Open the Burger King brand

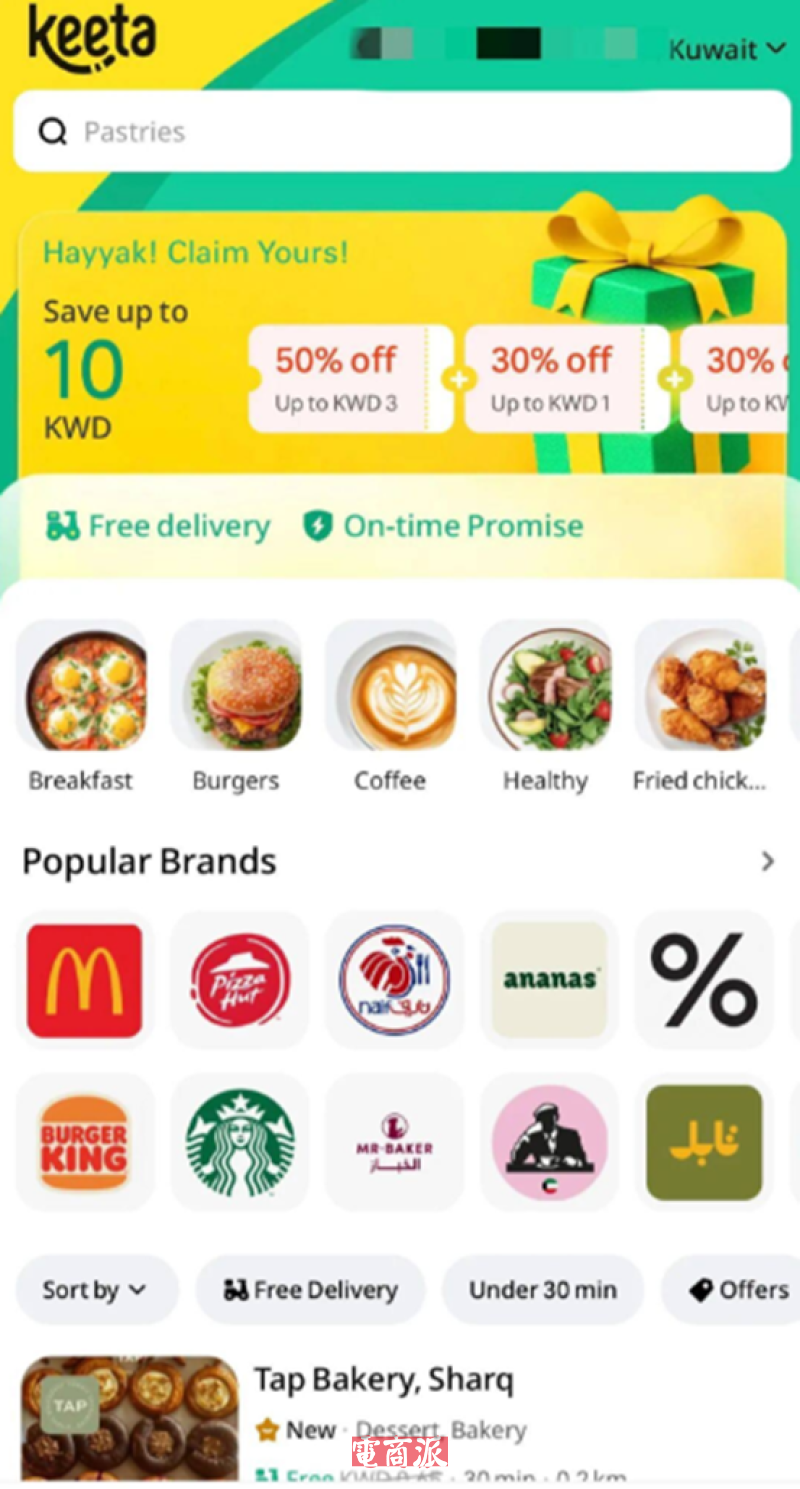85,1143
